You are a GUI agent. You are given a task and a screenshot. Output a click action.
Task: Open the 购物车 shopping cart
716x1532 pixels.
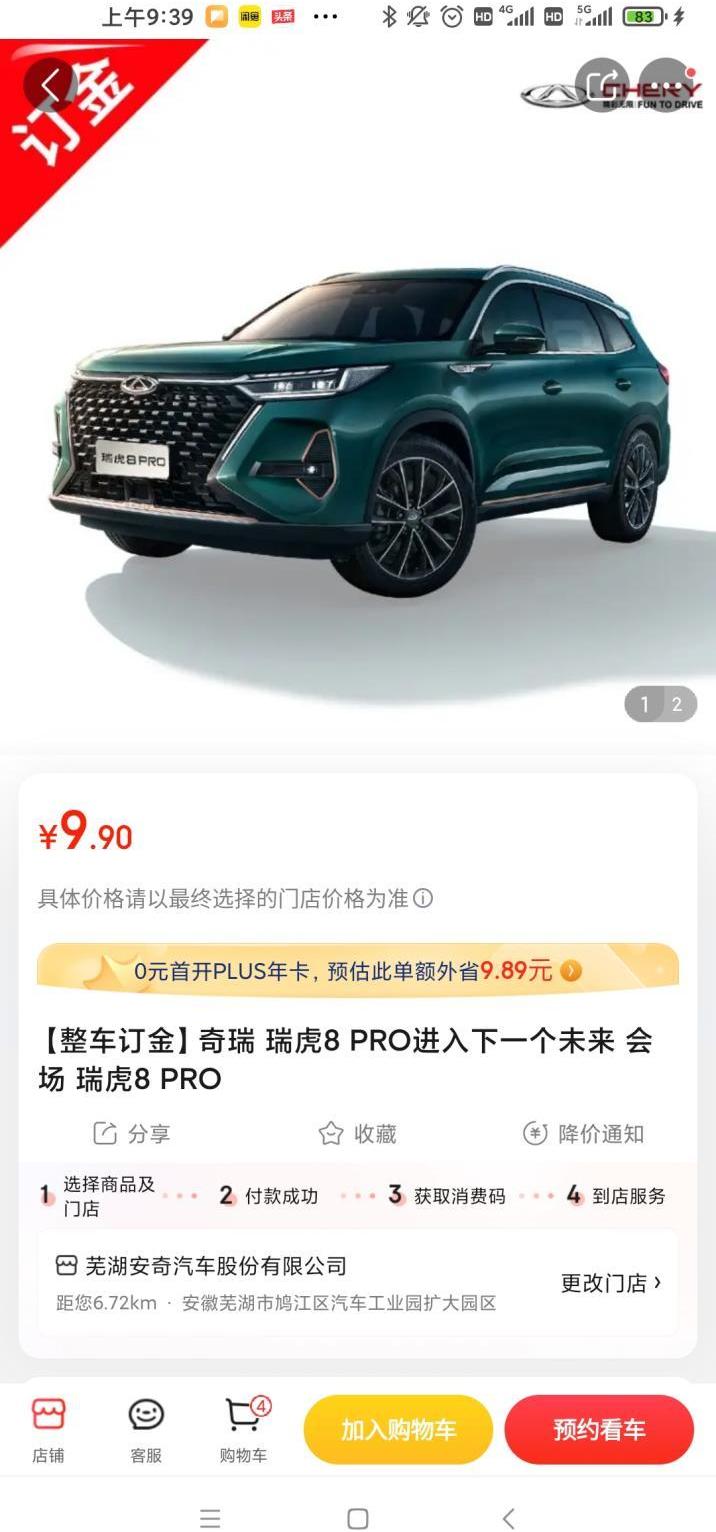tap(244, 1430)
